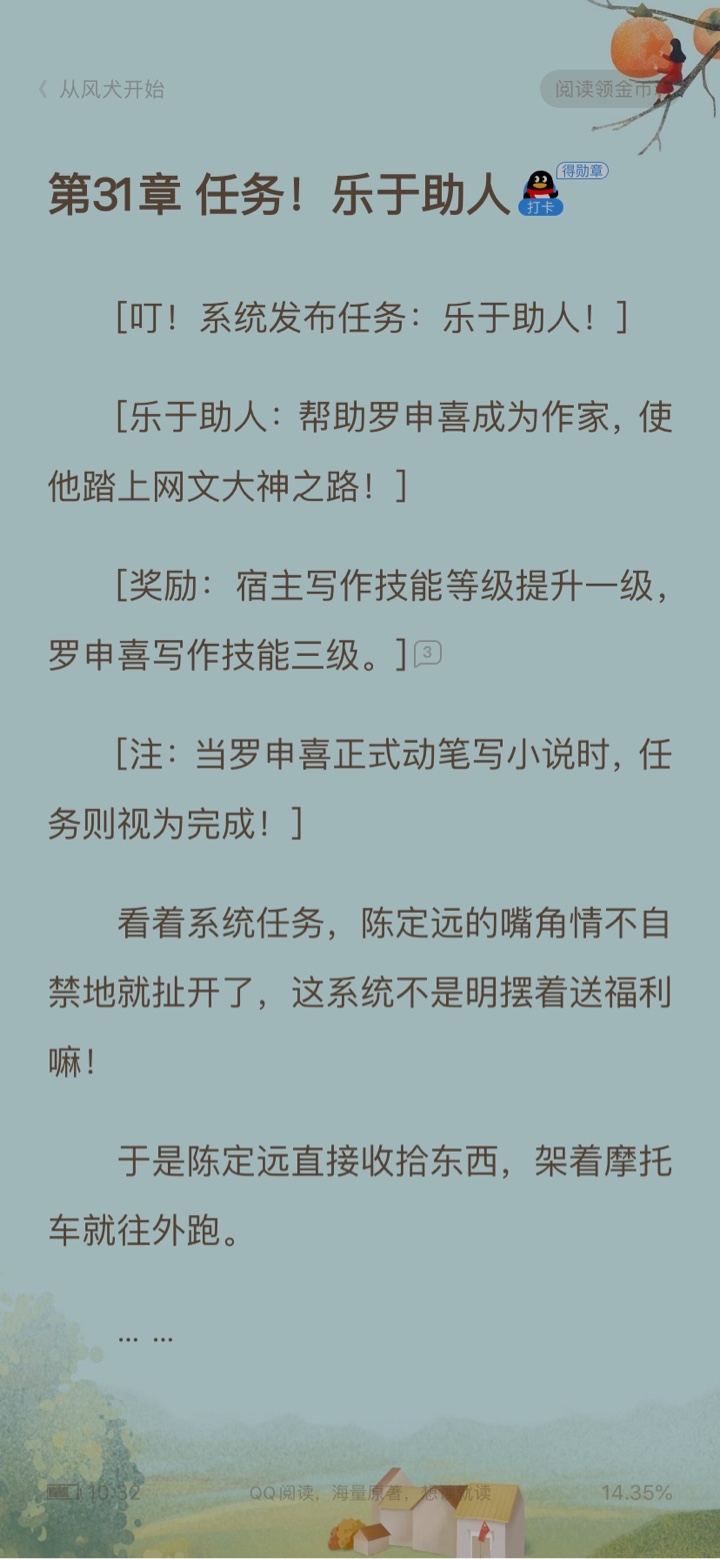Go back to 从风犬开始 book page
The height and width of the screenshot is (1559, 720).
(x=101, y=89)
